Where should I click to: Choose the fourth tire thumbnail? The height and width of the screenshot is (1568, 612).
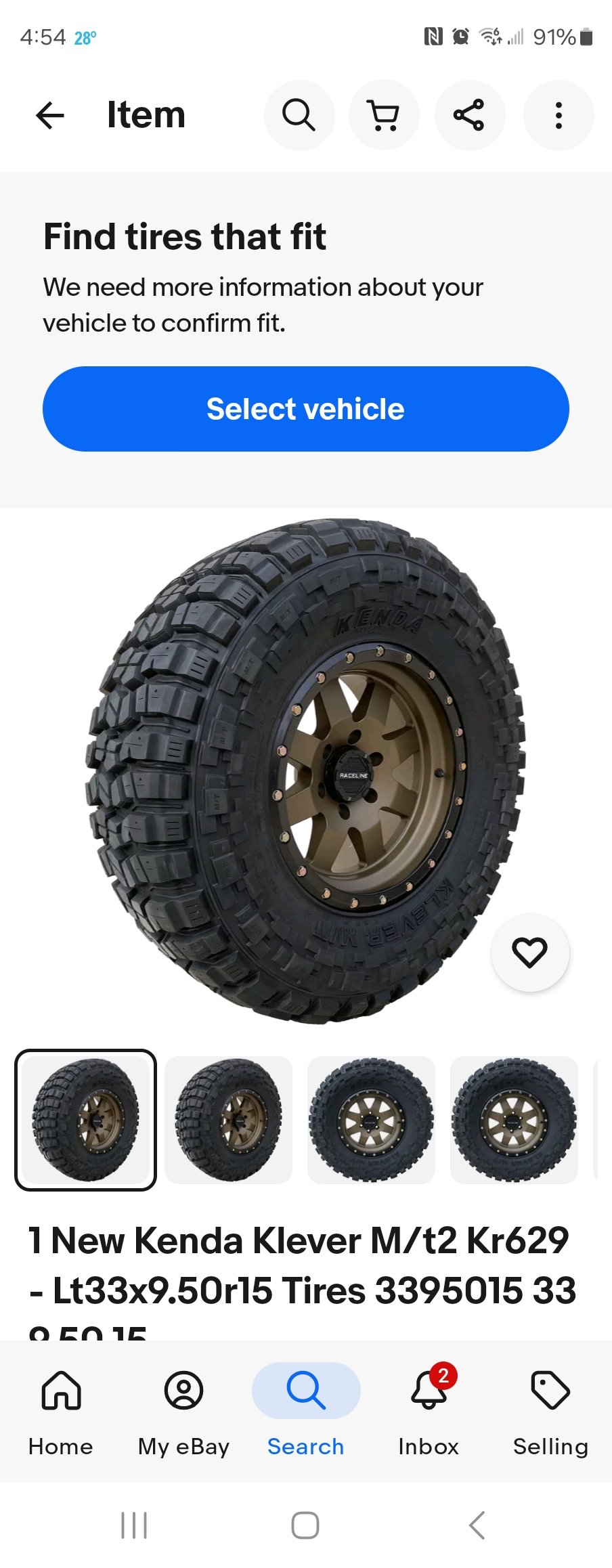tap(514, 1120)
